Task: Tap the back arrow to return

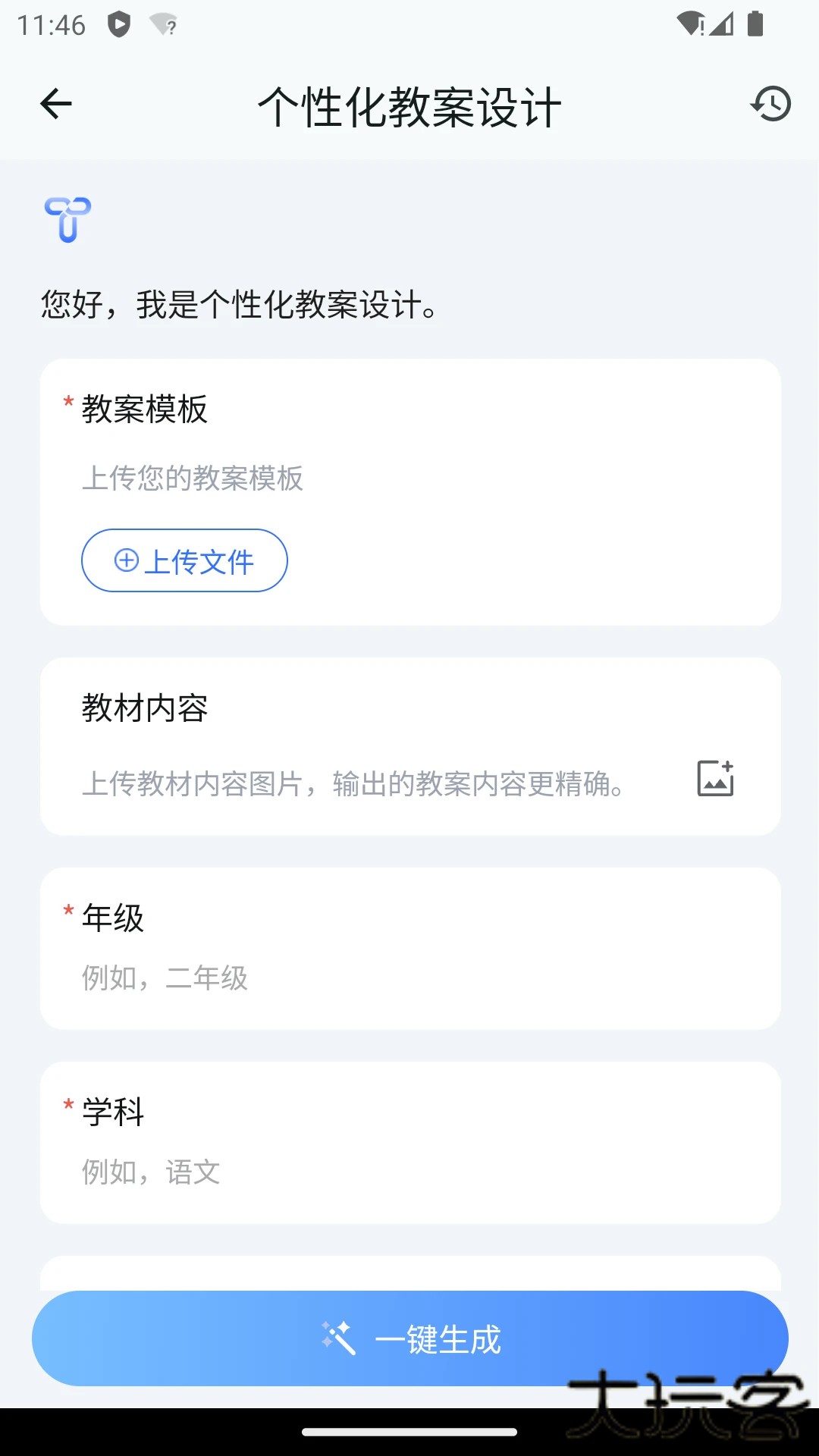Action: click(55, 104)
